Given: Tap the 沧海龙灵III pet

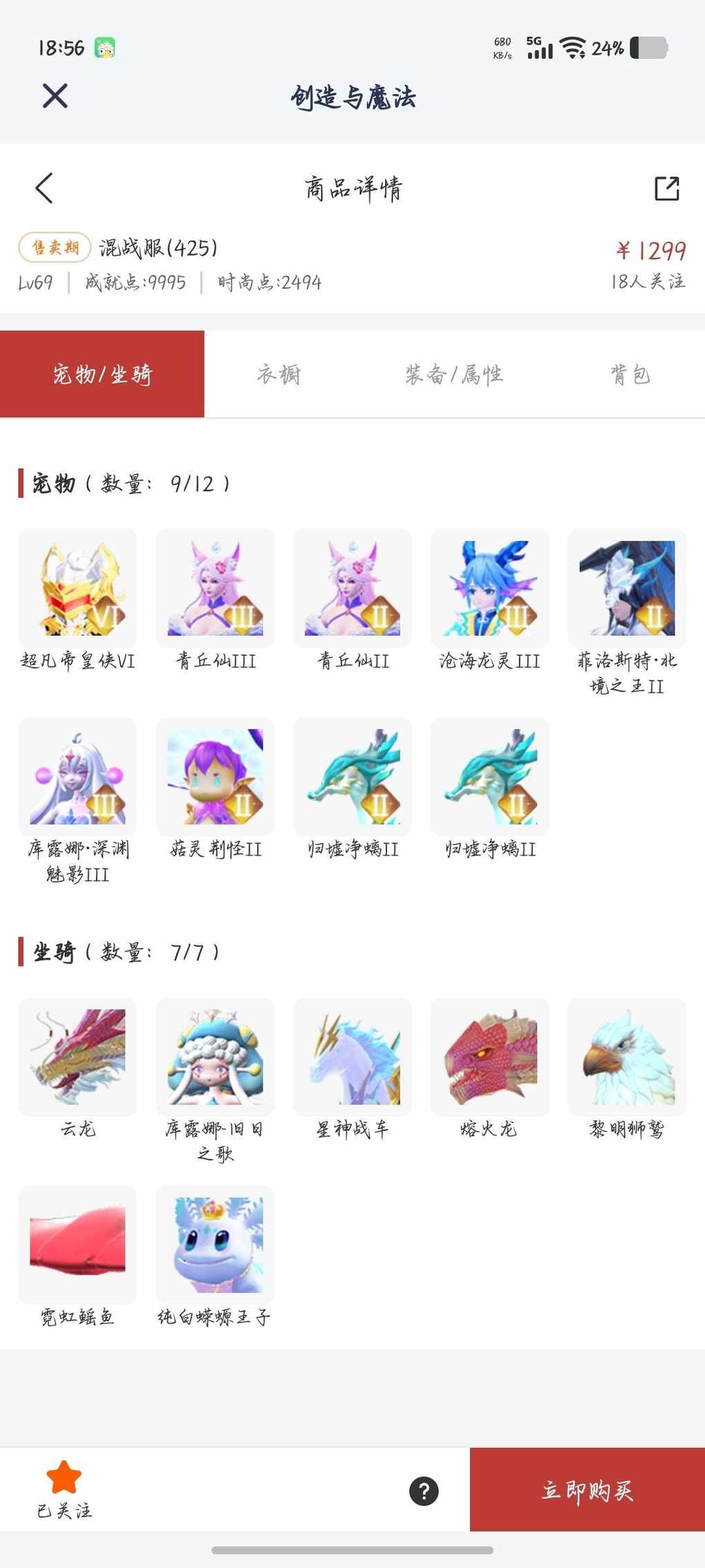Looking at the screenshot, I should click(x=489, y=589).
